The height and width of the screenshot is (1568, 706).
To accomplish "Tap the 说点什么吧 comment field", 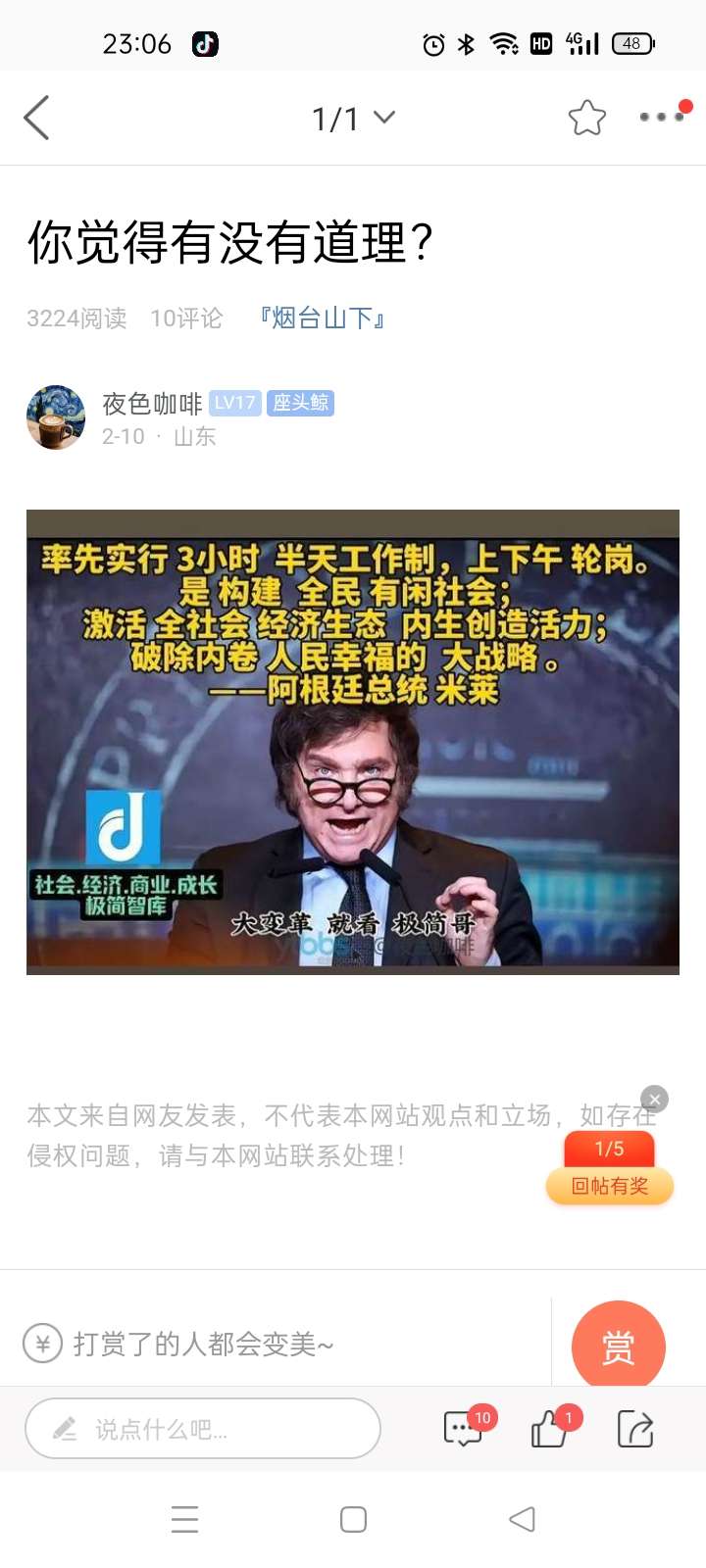I will pyautogui.click(x=203, y=1429).
